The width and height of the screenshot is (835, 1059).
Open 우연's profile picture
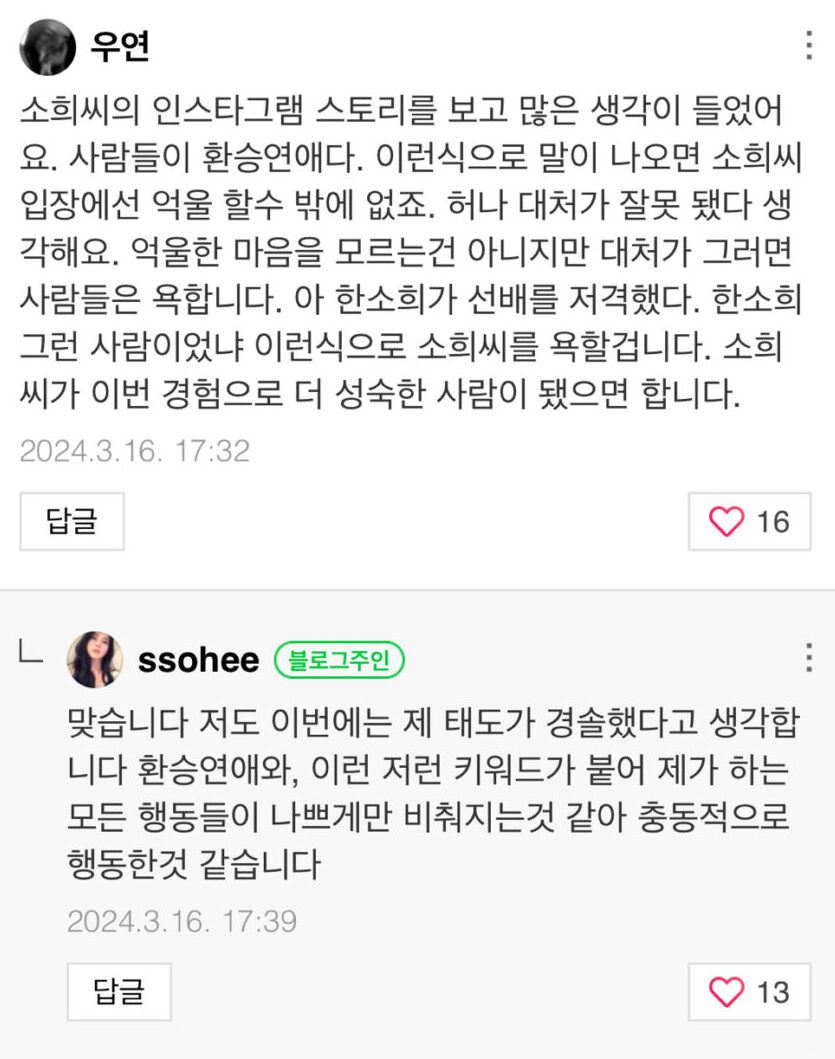[47, 46]
